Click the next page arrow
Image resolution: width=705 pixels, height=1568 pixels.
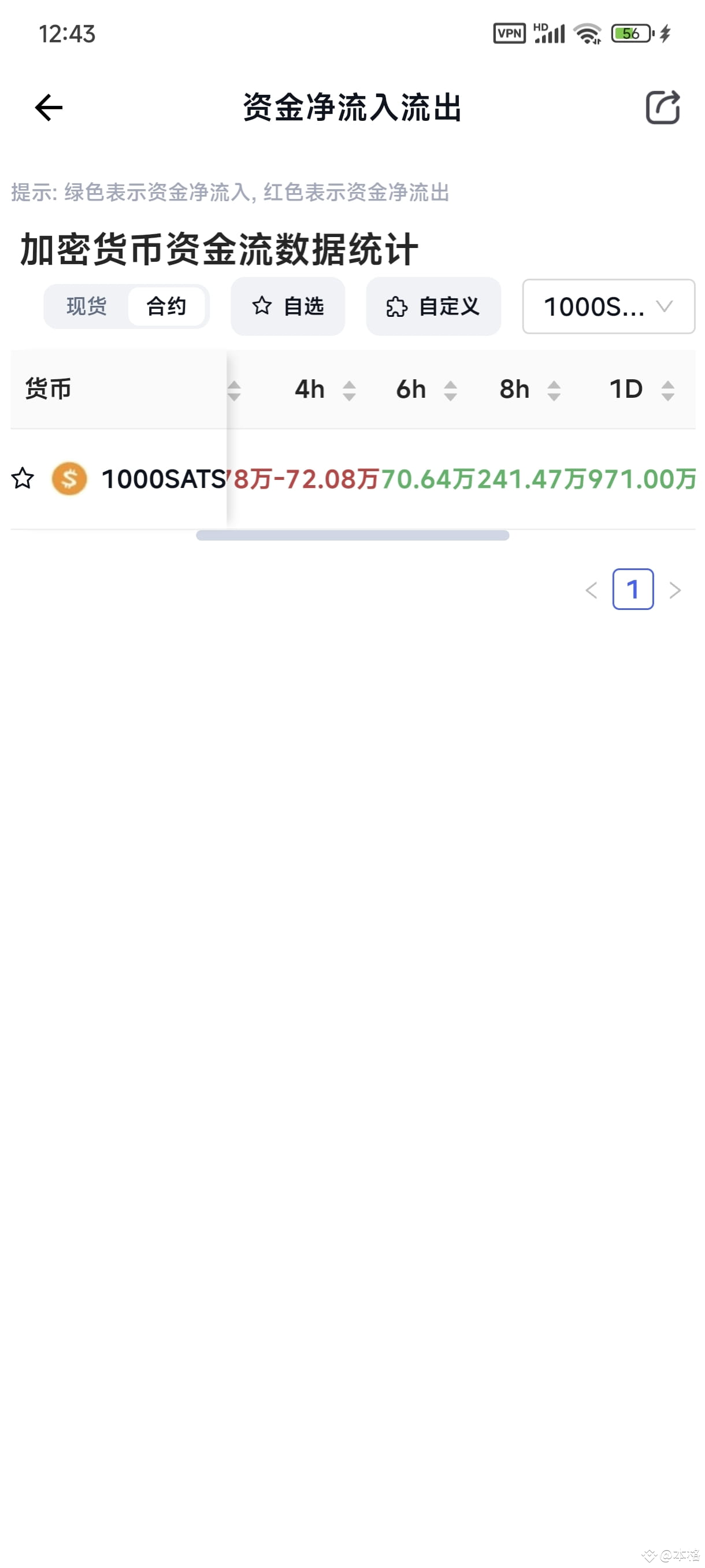click(676, 589)
